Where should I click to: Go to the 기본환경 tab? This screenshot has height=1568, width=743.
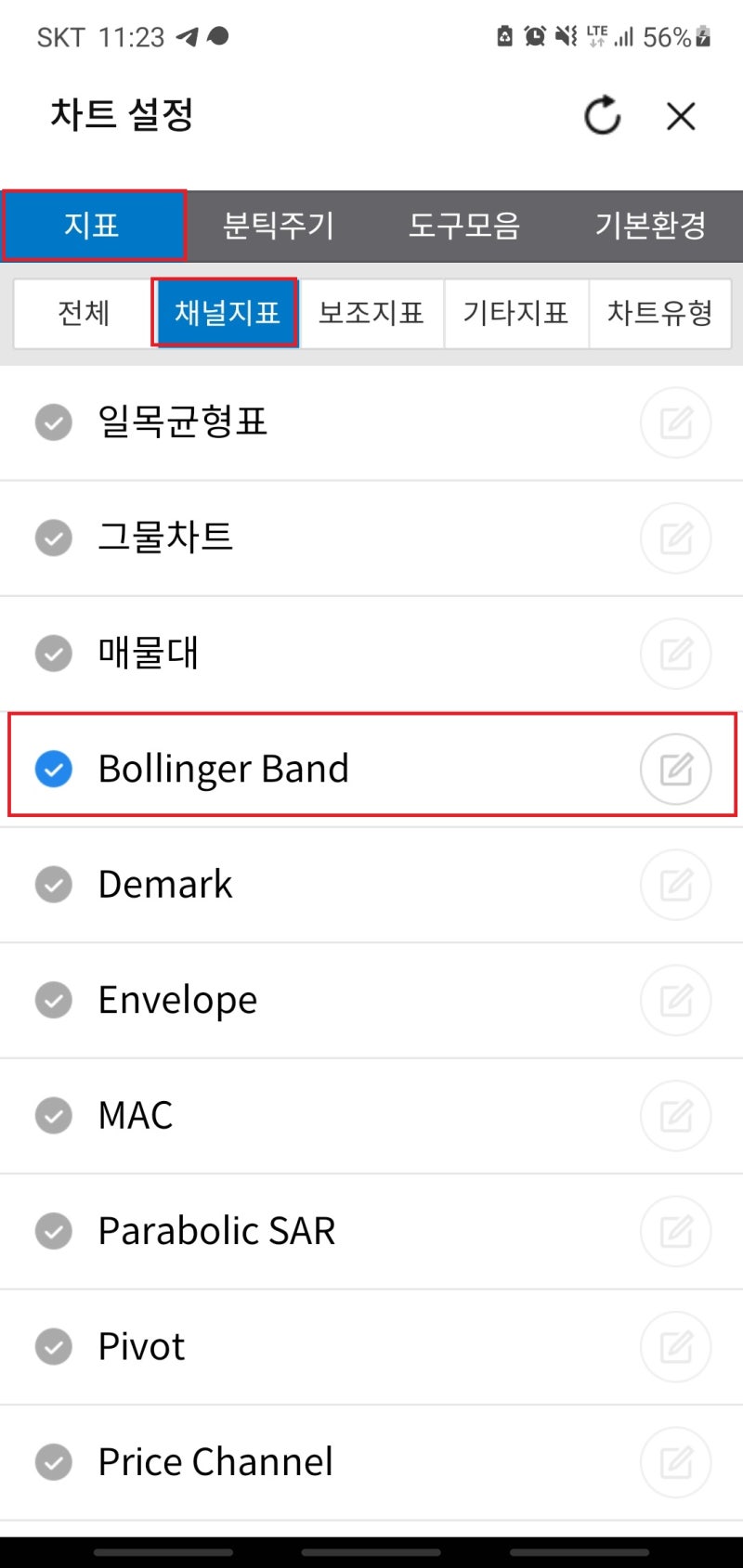coord(650,226)
